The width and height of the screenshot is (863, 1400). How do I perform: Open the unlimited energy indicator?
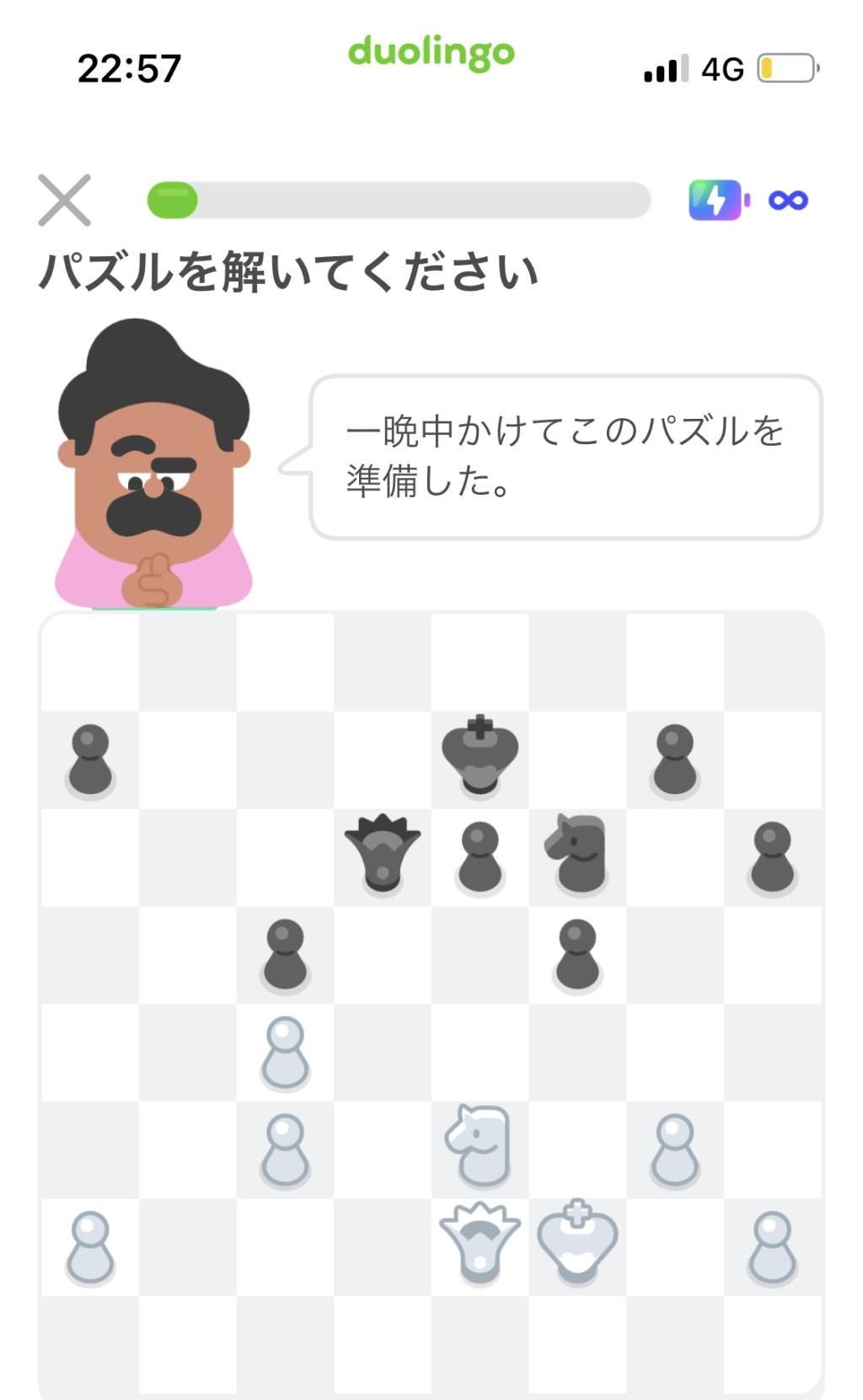coord(748,201)
